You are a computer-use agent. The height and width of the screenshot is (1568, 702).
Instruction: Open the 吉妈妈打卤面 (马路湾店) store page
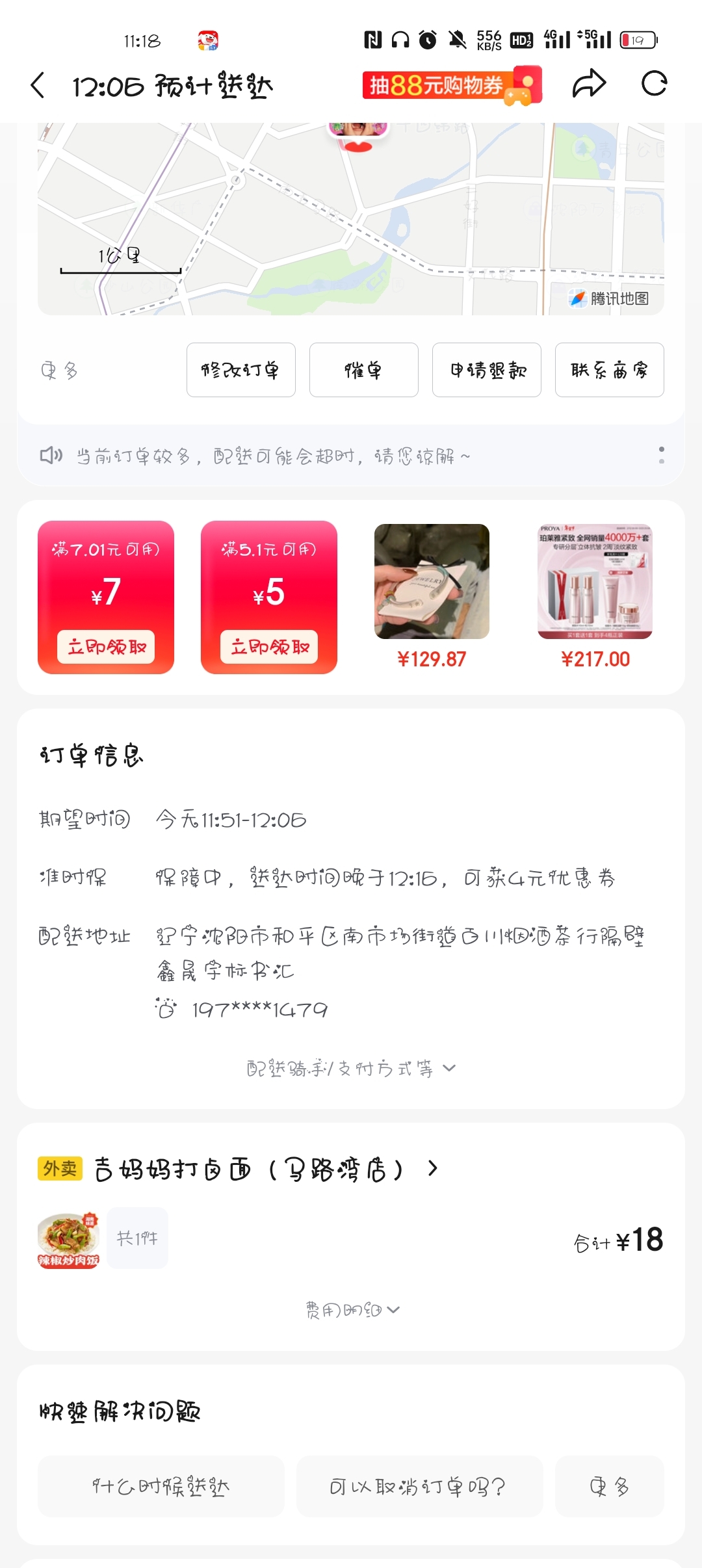(x=266, y=1169)
